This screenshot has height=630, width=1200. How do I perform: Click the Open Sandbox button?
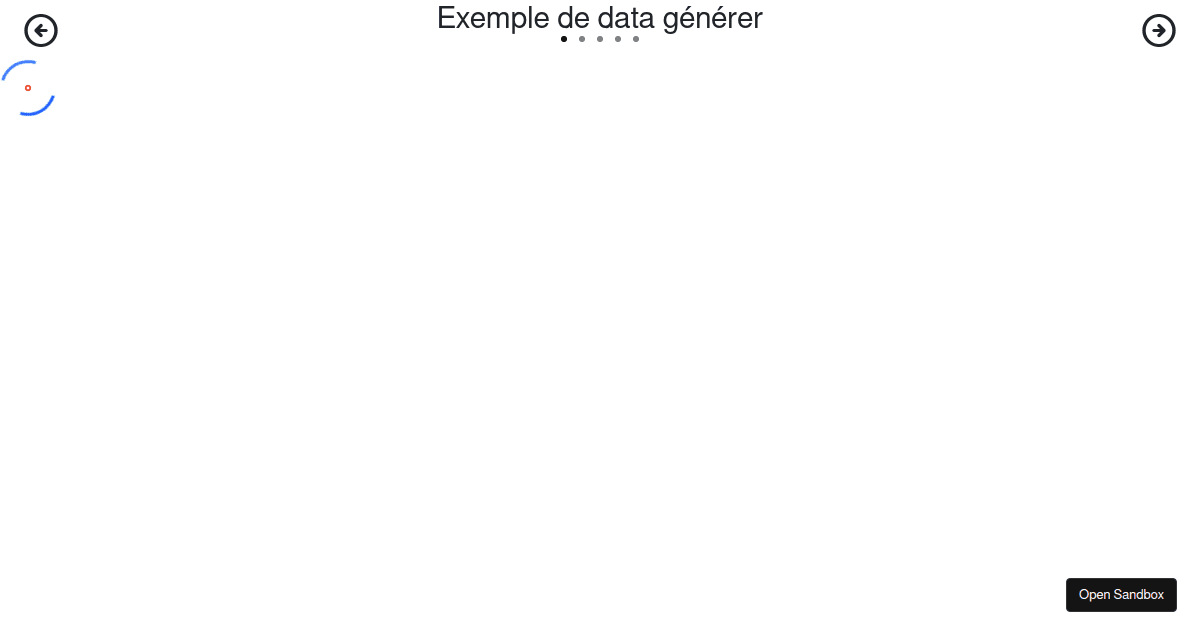click(1121, 595)
